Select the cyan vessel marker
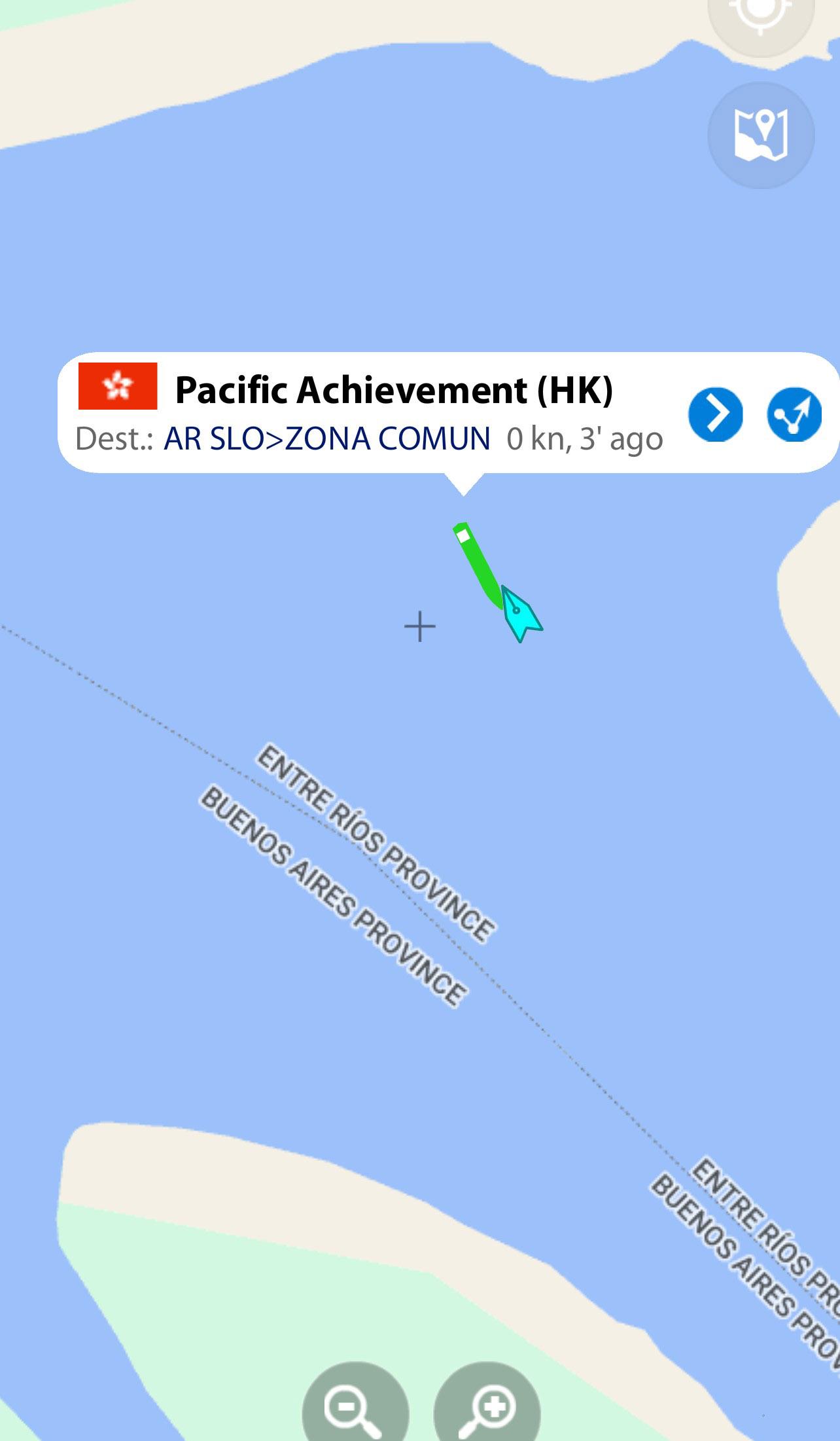The height and width of the screenshot is (1441, 840). [521, 615]
